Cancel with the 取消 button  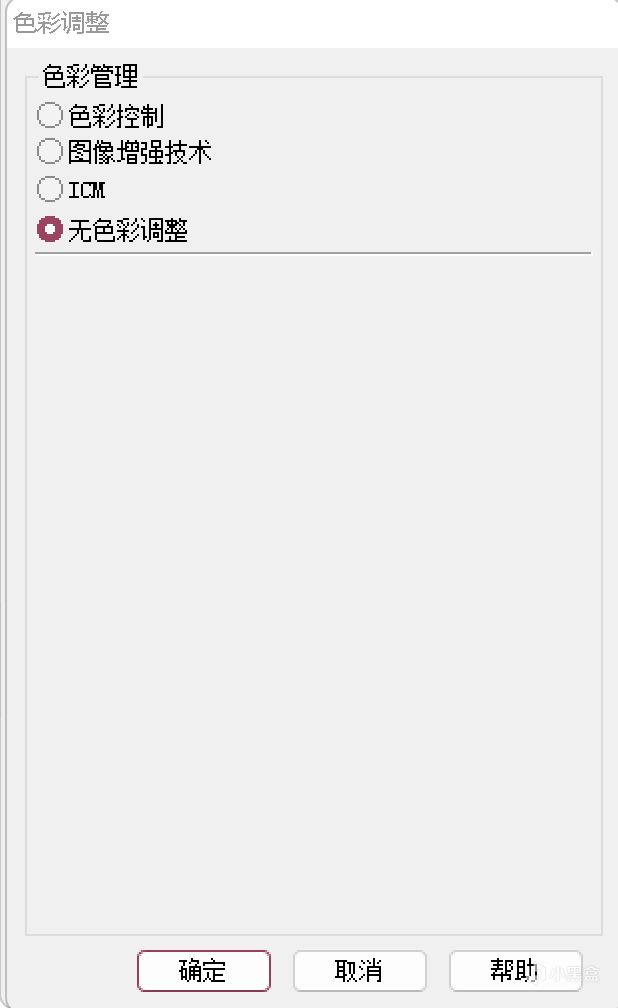coord(359,971)
